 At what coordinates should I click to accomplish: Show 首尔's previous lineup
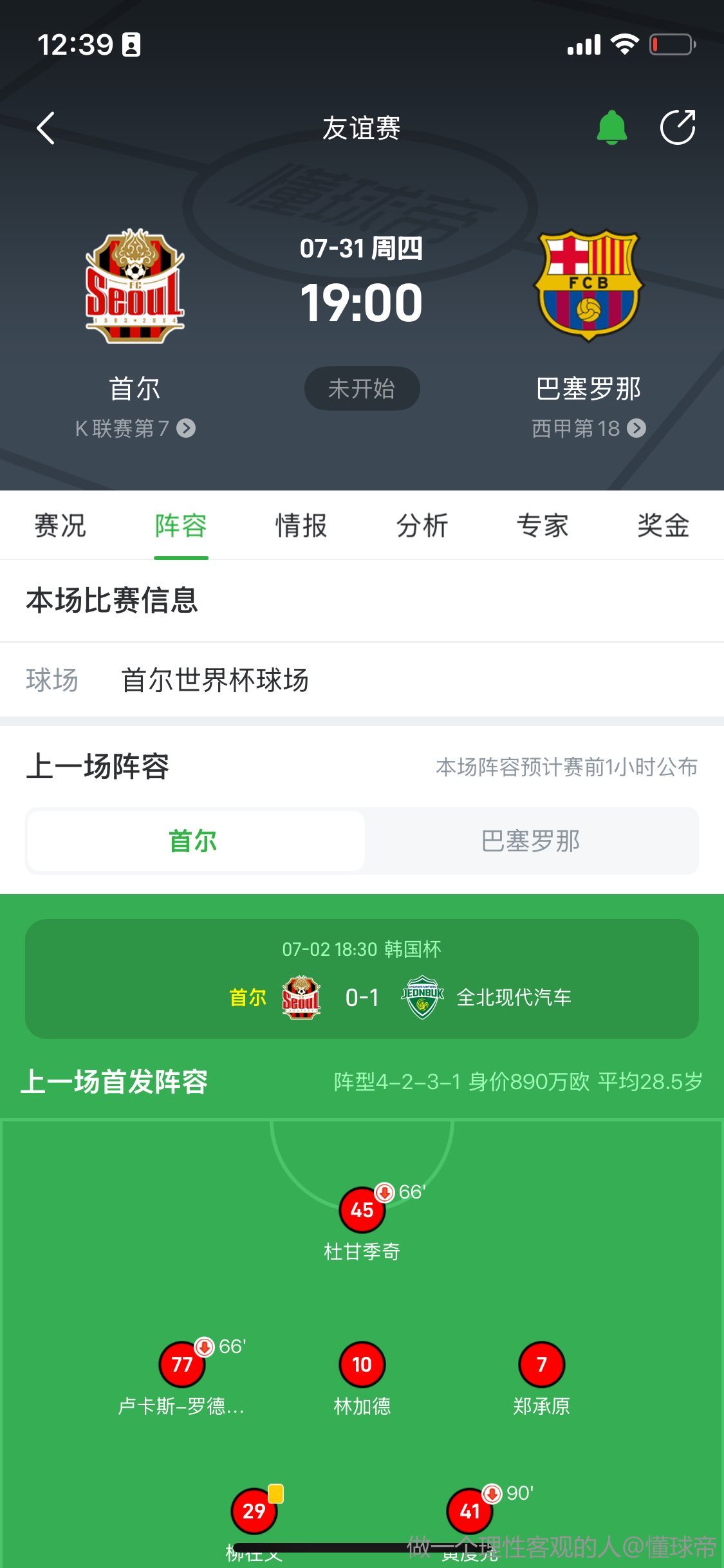(194, 841)
